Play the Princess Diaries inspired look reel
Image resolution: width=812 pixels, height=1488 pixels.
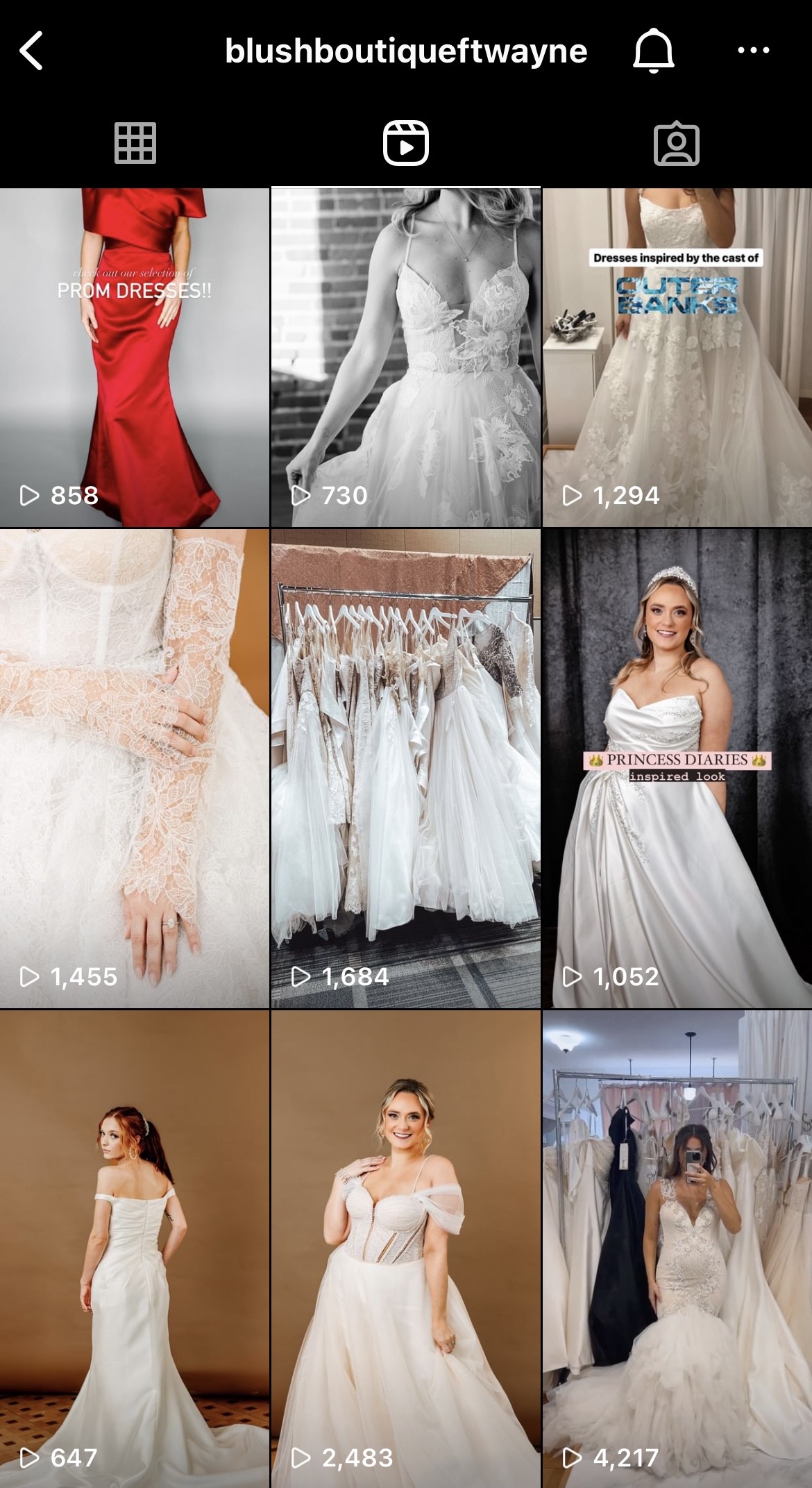677,768
